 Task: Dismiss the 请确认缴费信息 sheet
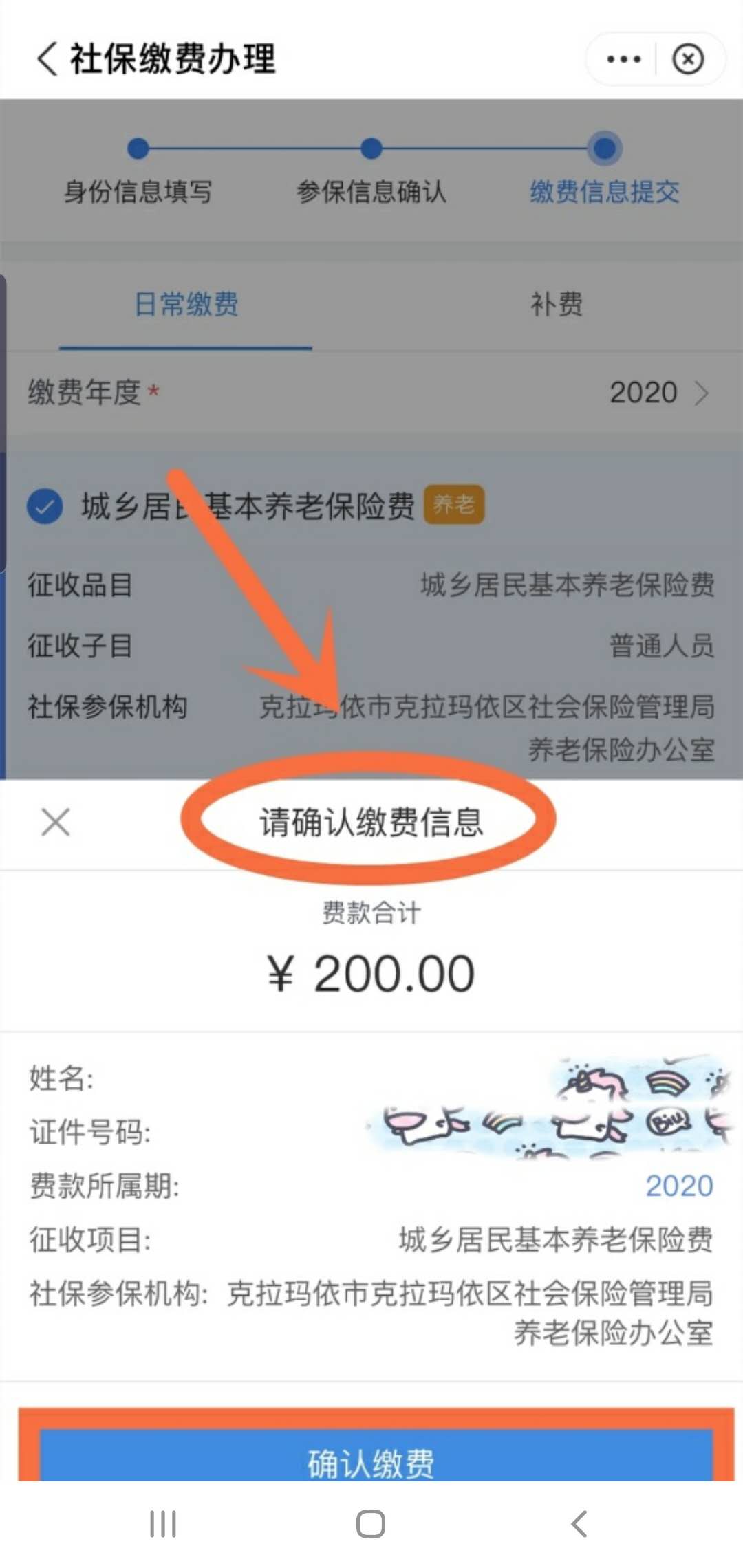pos(56,822)
